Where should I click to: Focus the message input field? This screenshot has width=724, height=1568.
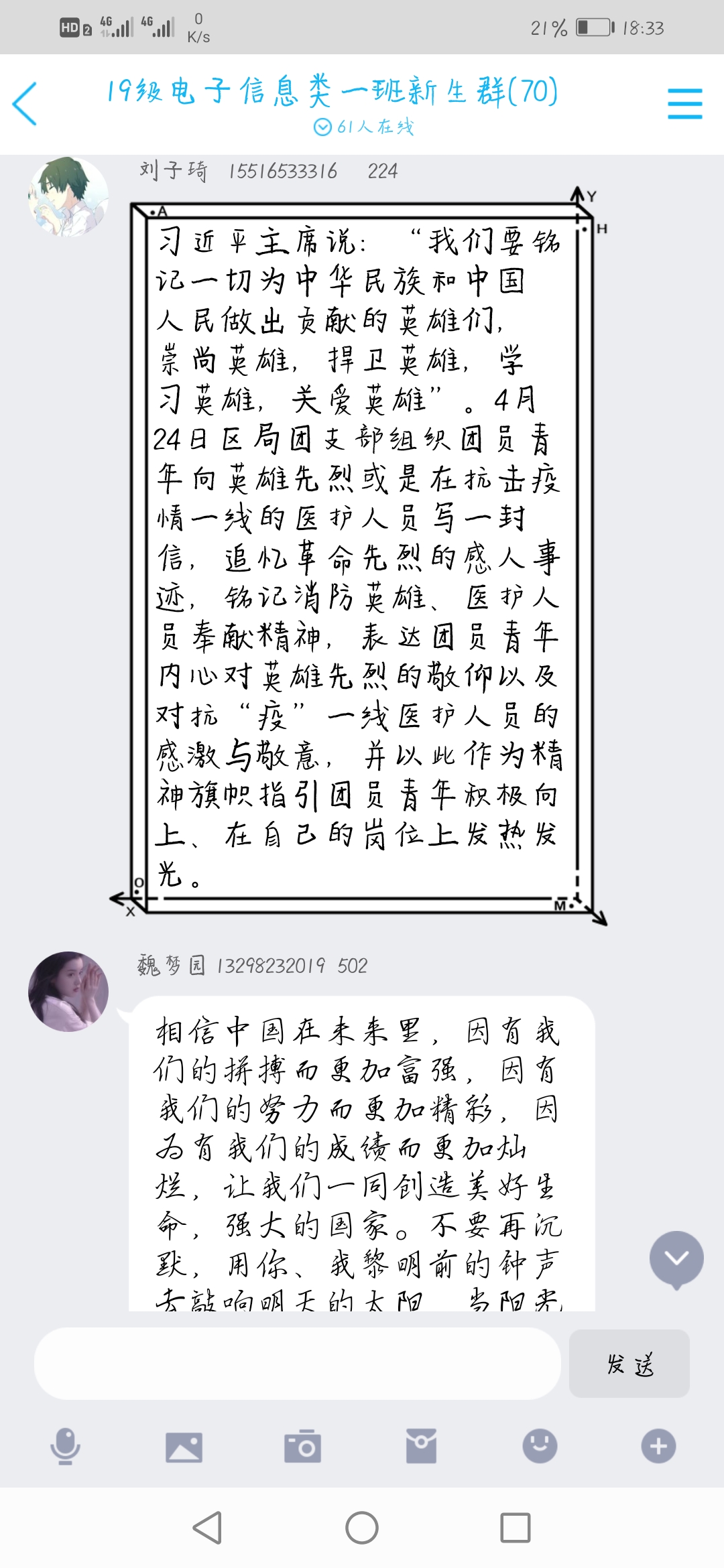297,1364
